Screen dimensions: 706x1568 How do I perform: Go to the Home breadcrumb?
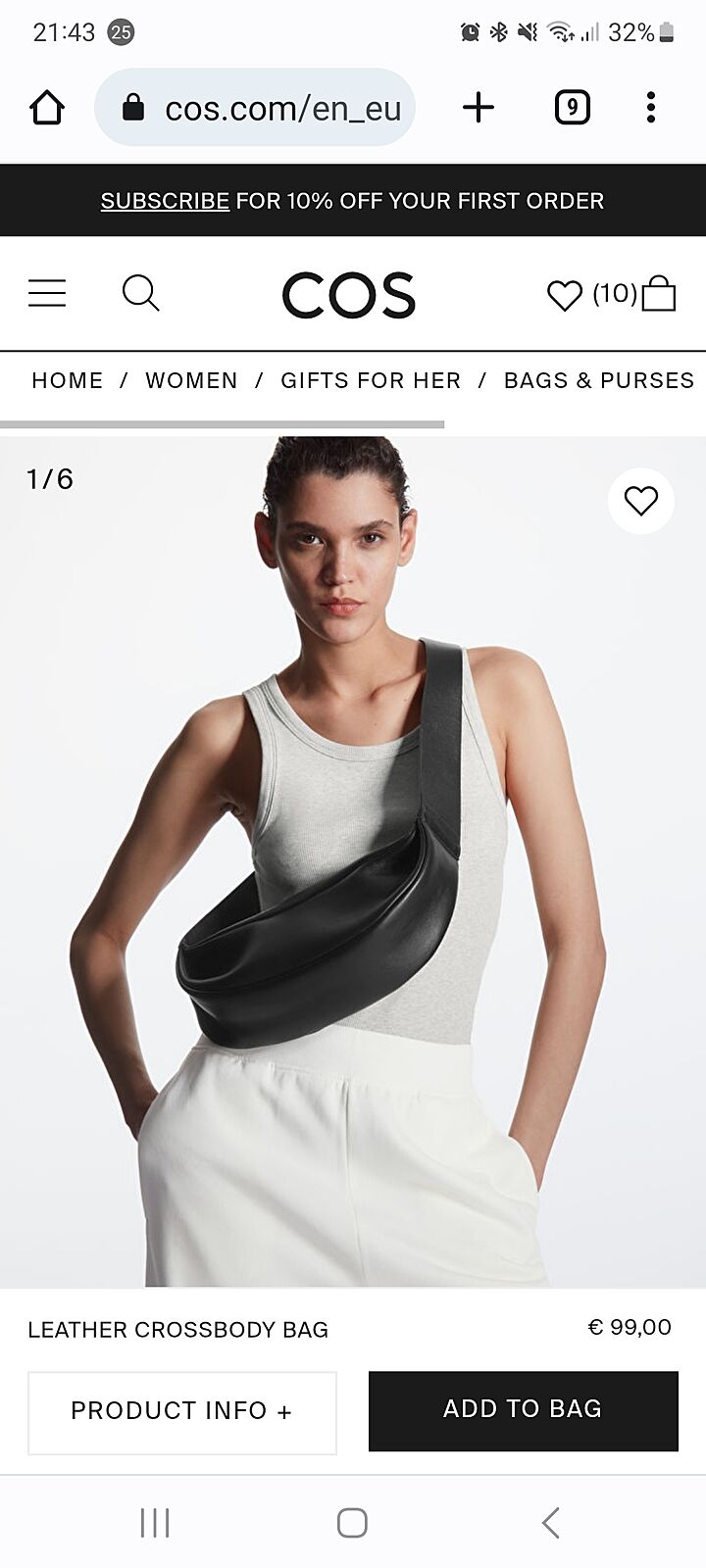pyautogui.click(x=67, y=380)
